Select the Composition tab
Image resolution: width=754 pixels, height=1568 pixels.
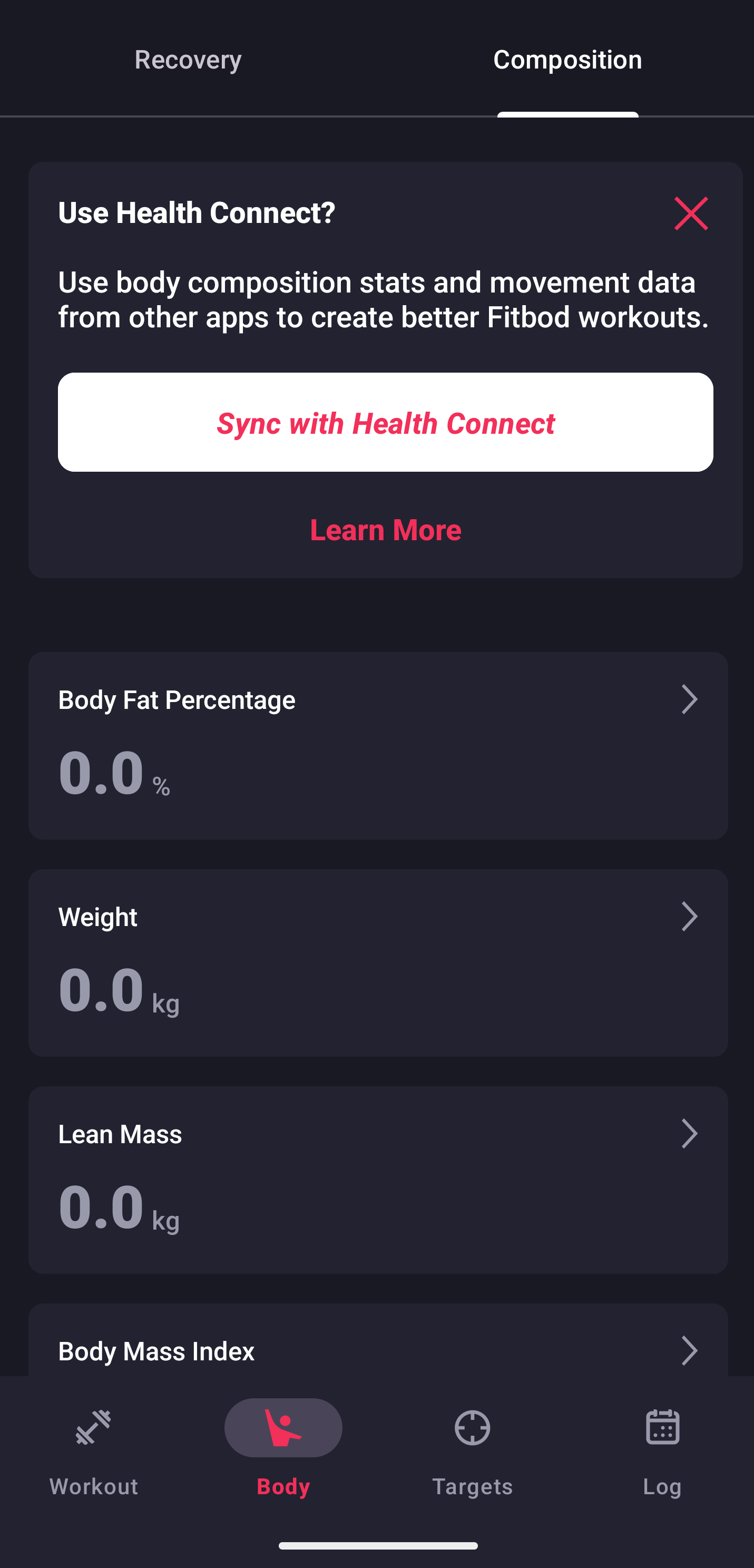[568, 59]
